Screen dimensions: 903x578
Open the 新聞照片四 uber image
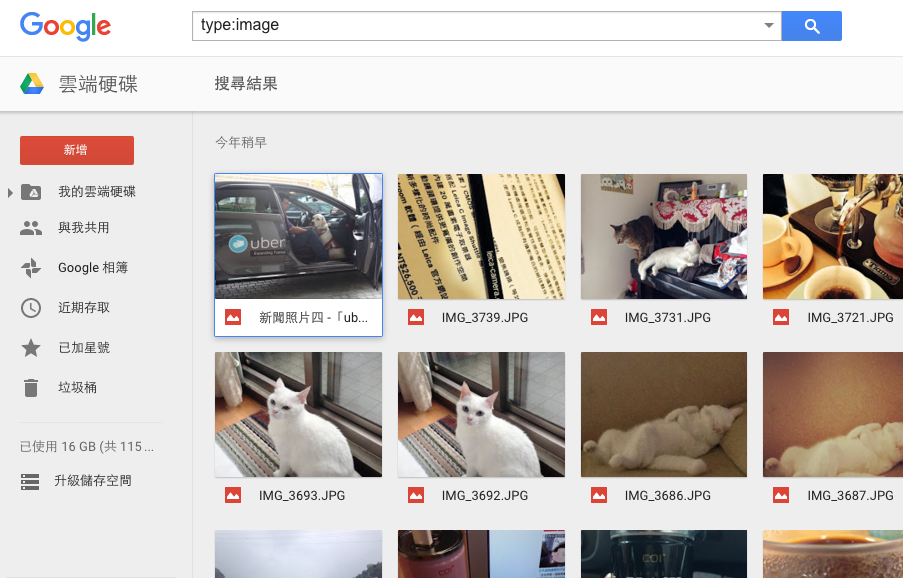(298, 237)
